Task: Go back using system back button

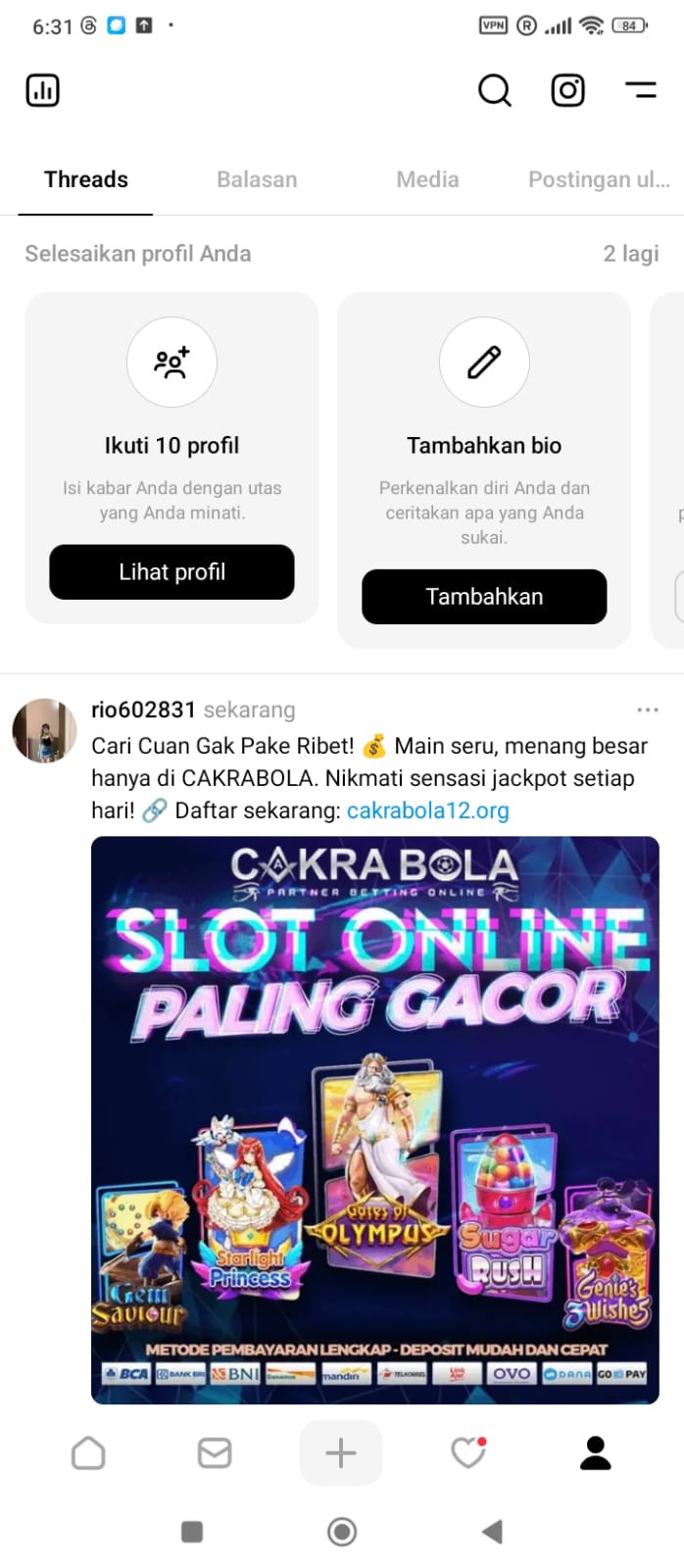Action: coord(493,1532)
